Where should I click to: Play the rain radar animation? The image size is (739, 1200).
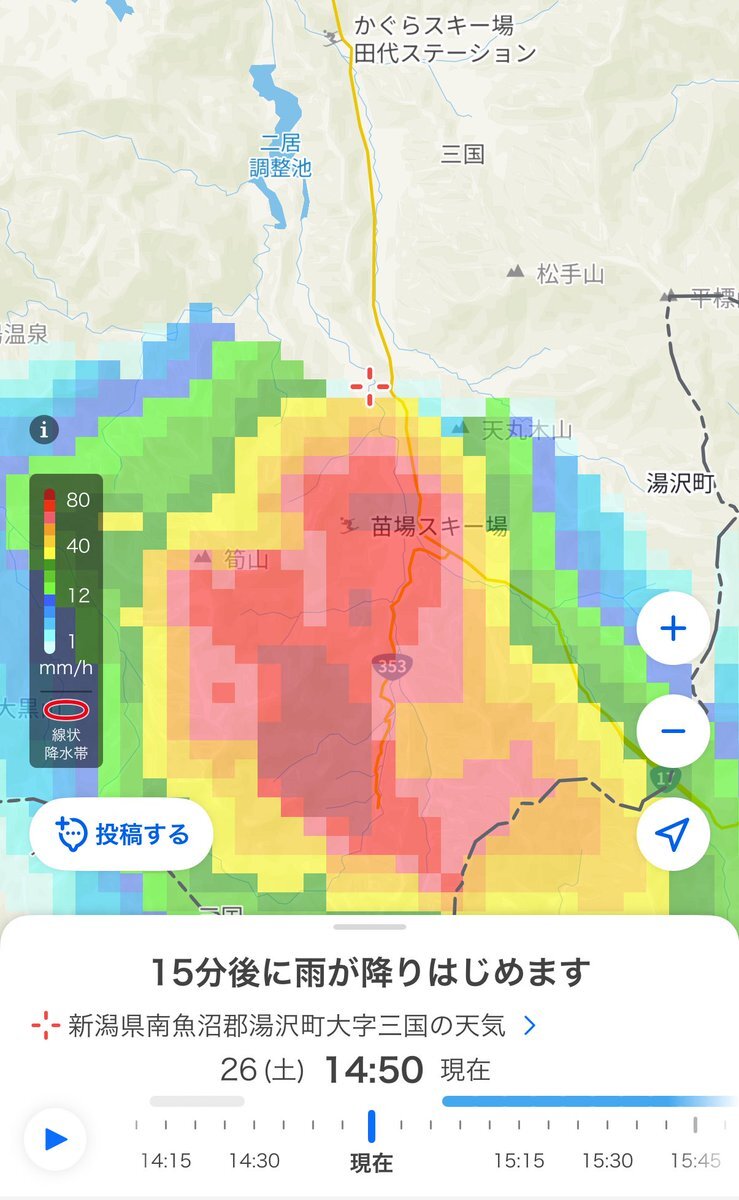pyautogui.click(x=55, y=1139)
